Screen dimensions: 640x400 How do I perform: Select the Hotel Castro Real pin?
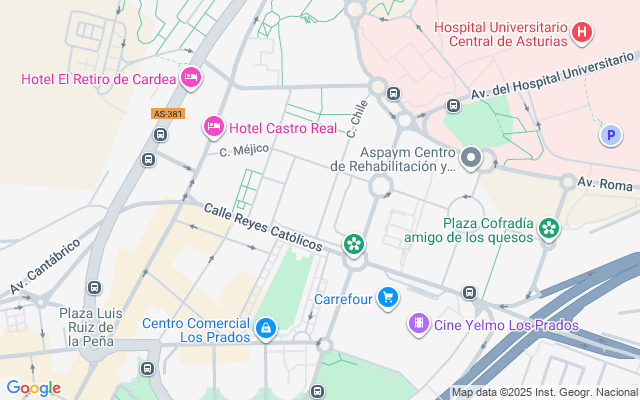point(213,127)
